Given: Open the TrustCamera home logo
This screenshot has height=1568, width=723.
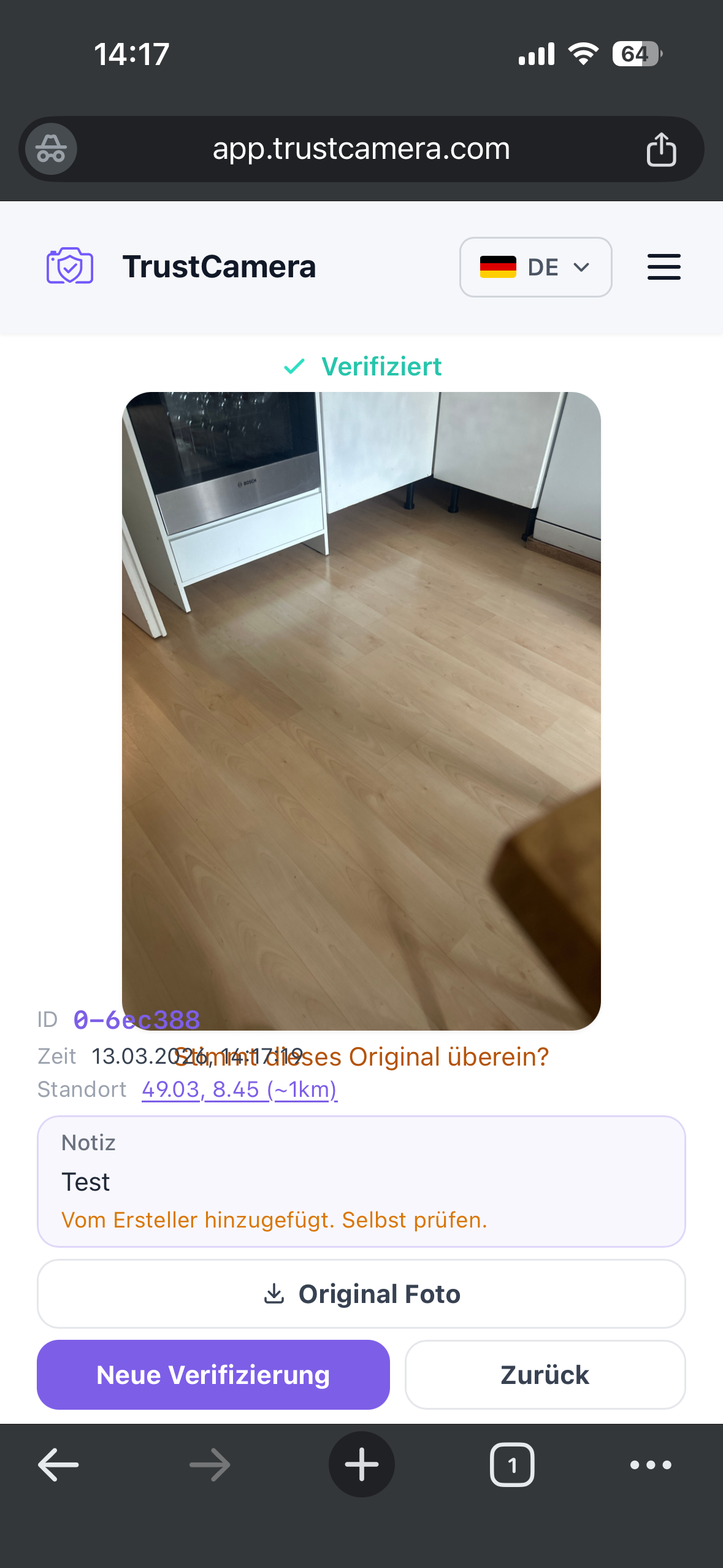Looking at the screenshot, I should click(182, 267).
